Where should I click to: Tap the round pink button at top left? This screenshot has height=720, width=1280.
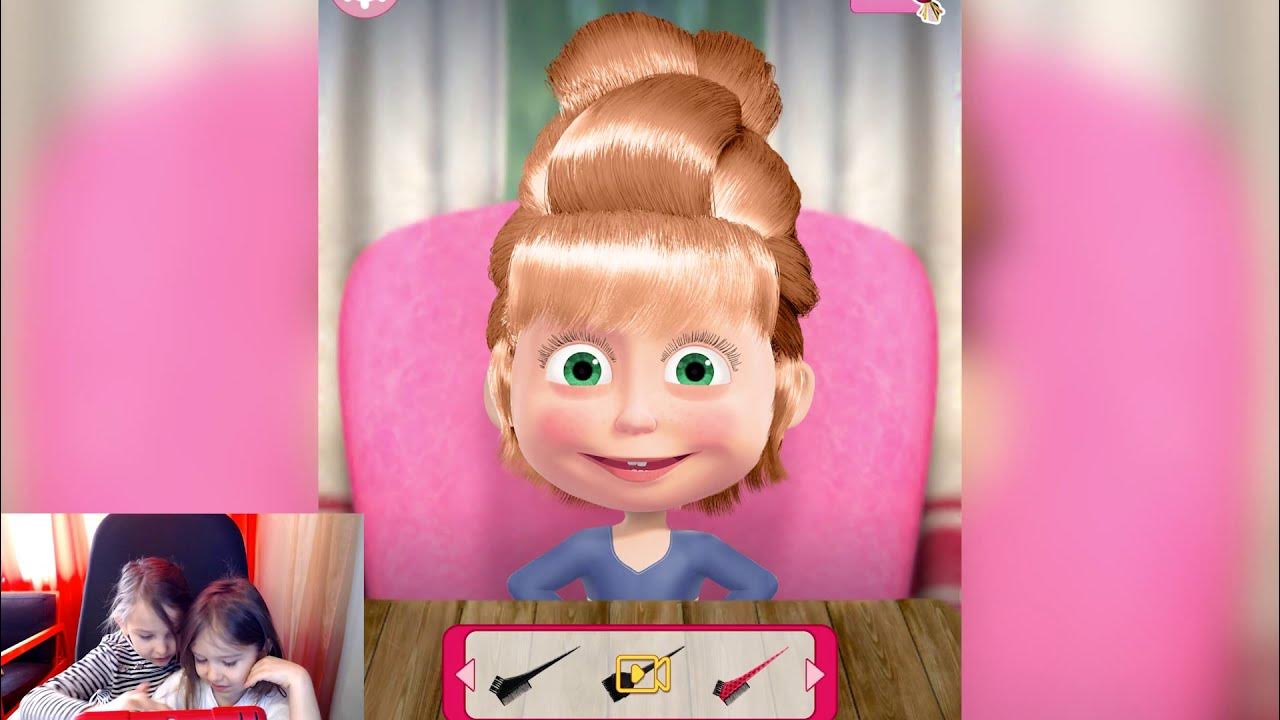pyautogui.click(x=365, y=5)
